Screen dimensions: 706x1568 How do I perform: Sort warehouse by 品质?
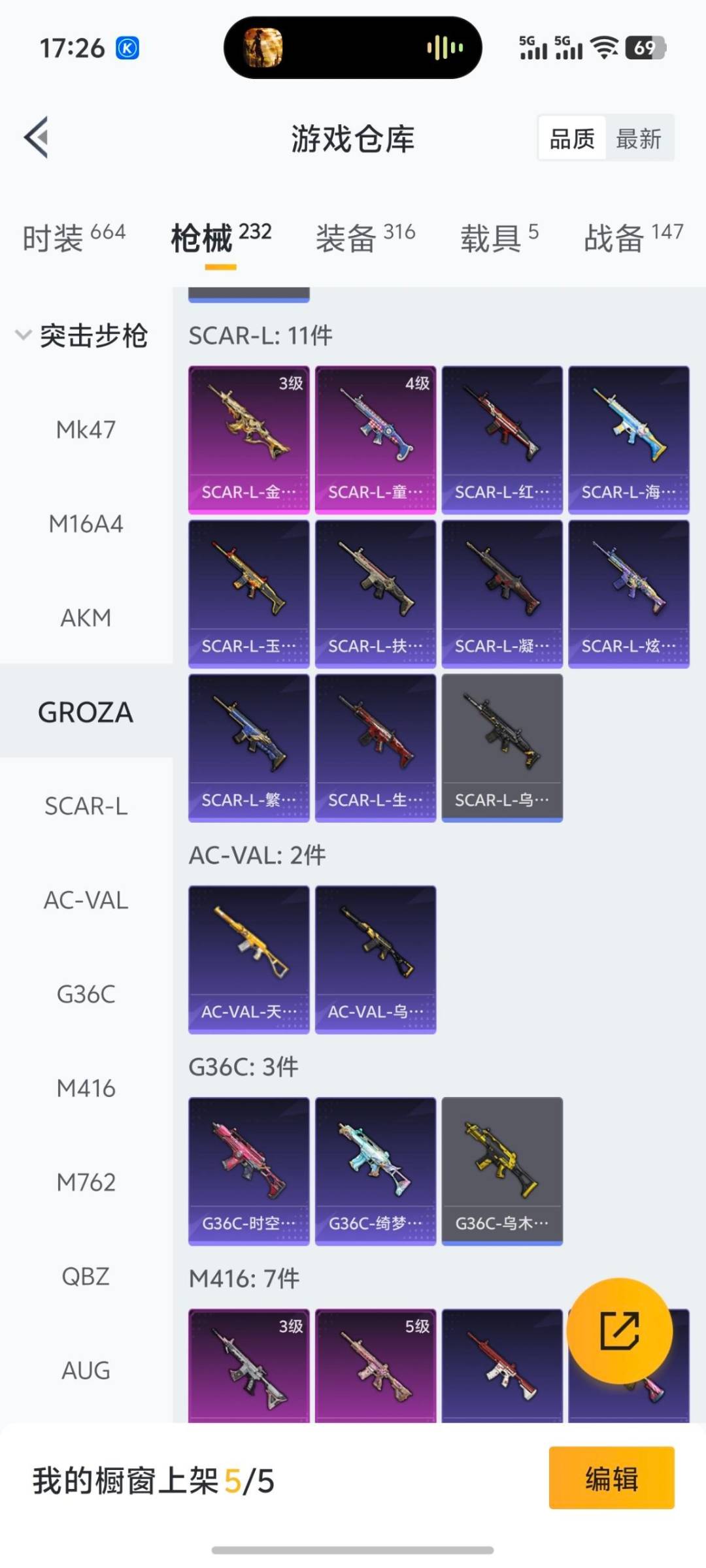point(572,139)
